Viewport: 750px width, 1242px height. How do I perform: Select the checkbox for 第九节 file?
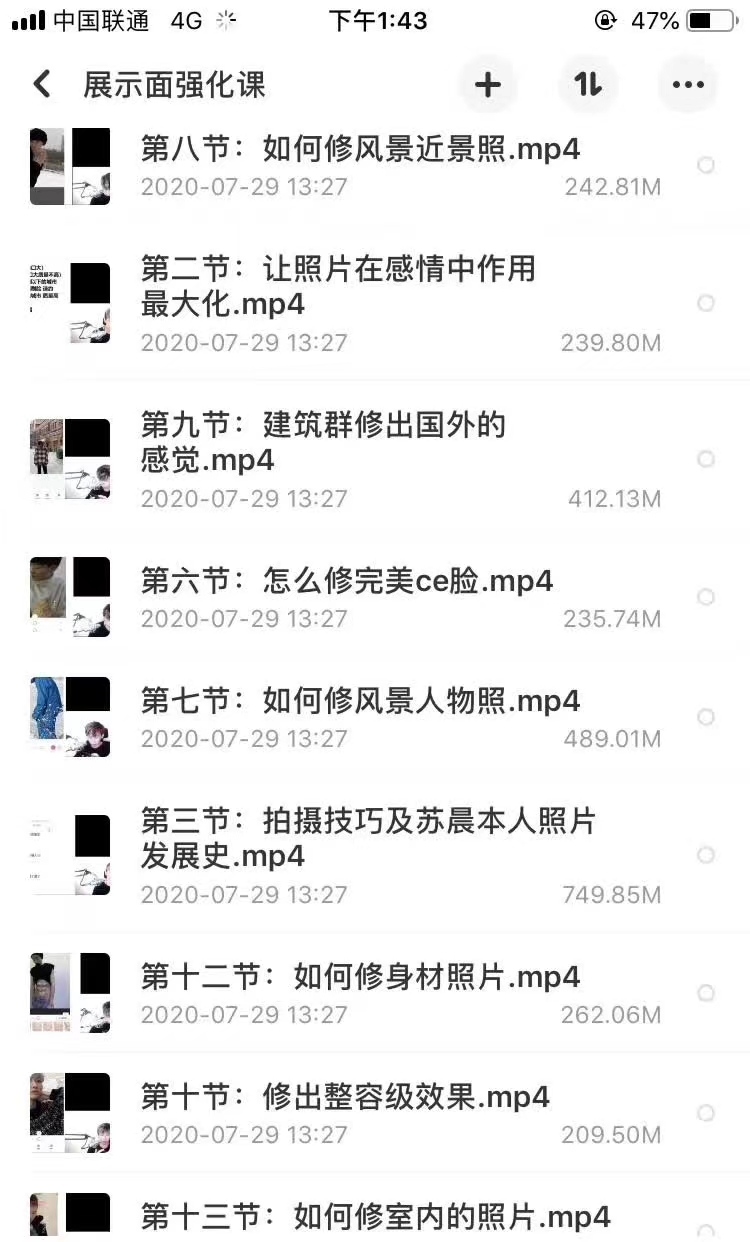(x=706, y=459)
